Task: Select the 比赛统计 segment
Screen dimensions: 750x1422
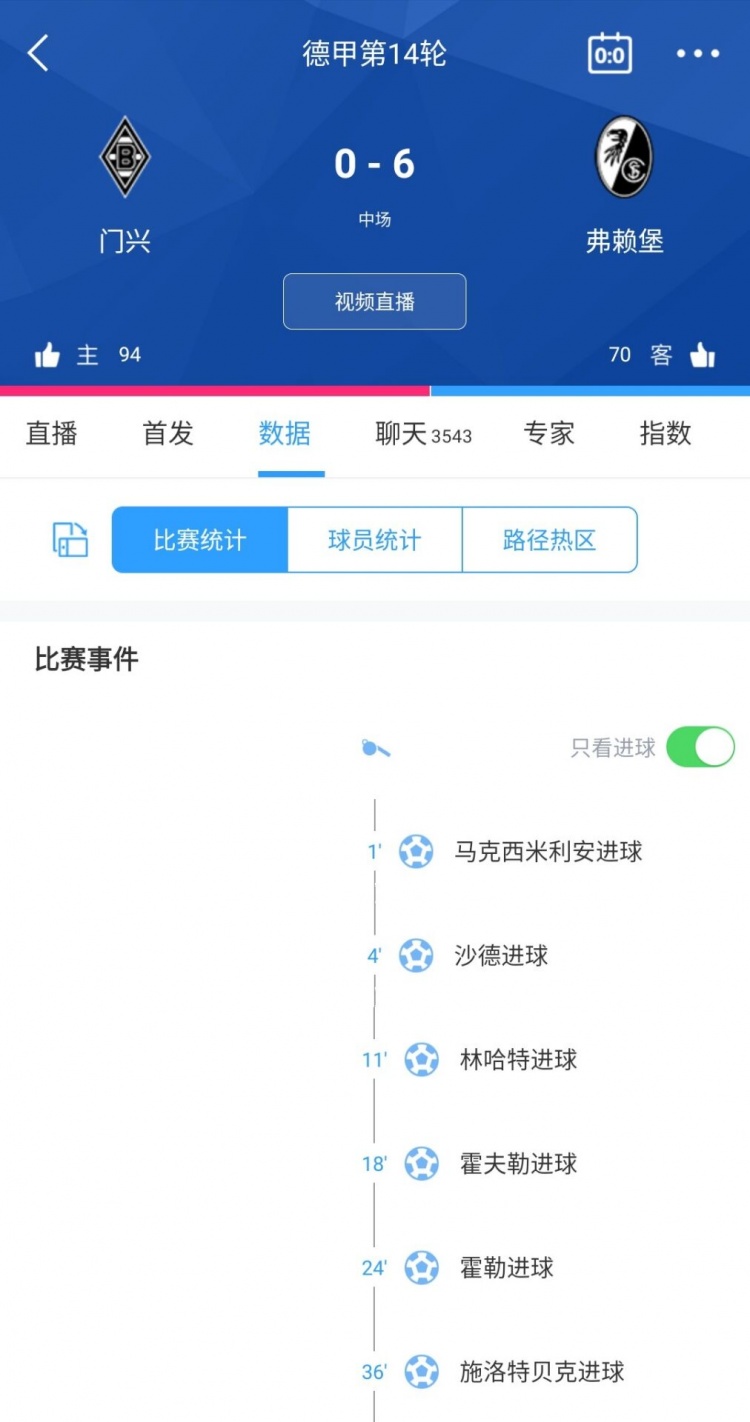Action: [x=200, y=540]
